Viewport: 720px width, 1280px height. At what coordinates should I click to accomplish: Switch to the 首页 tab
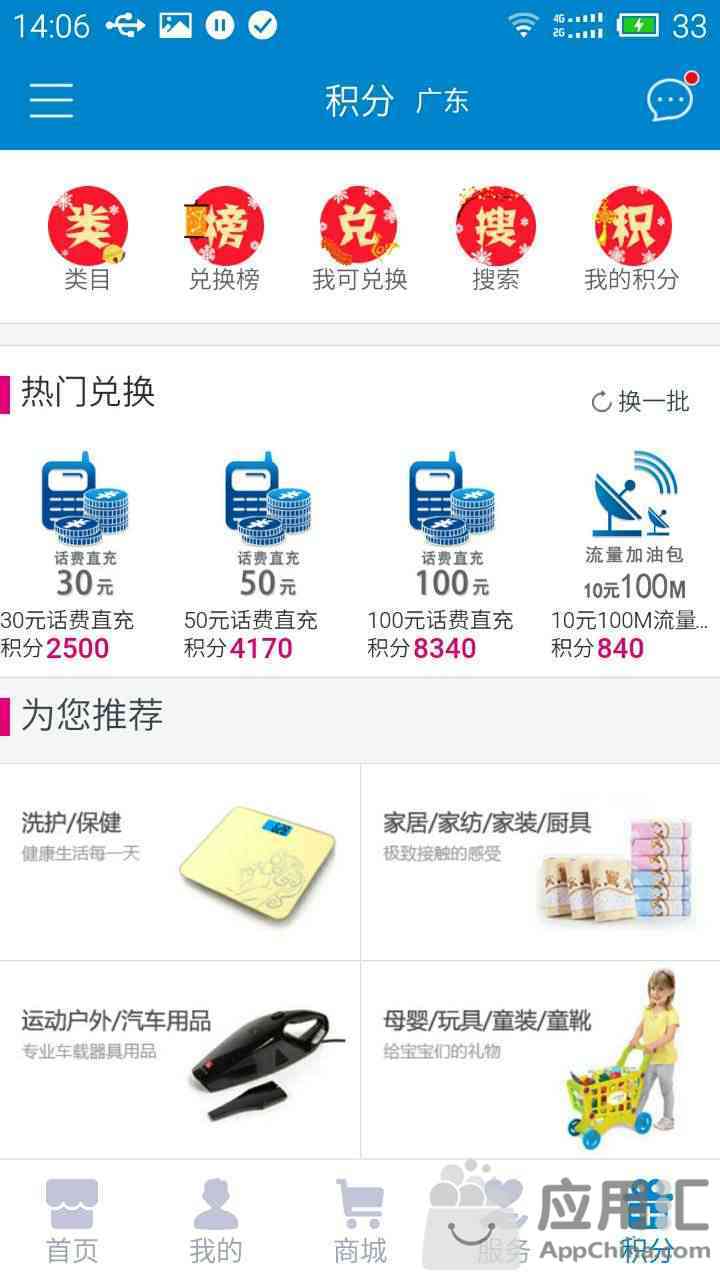tap(72, 1220)
